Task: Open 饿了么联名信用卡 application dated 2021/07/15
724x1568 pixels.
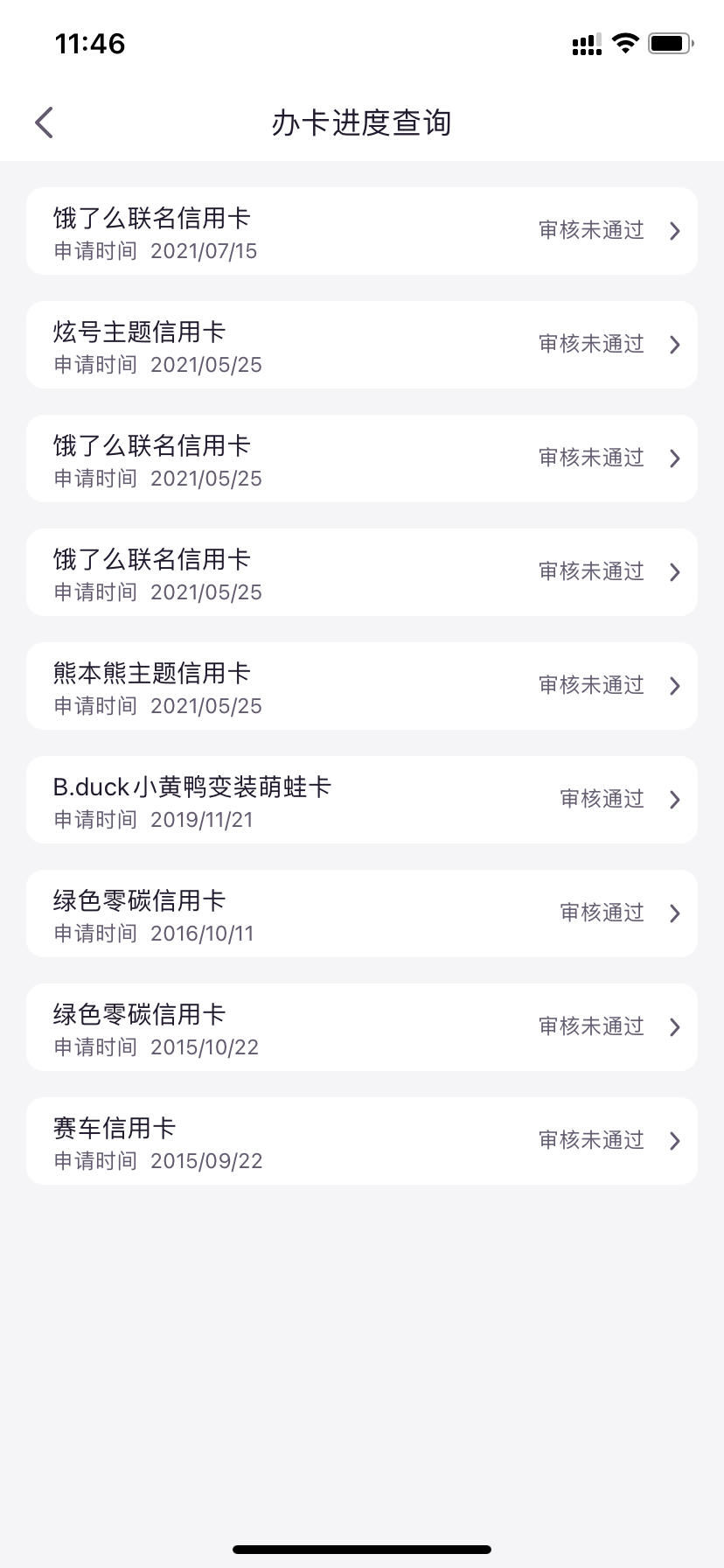Action: (x=362, y=231)
